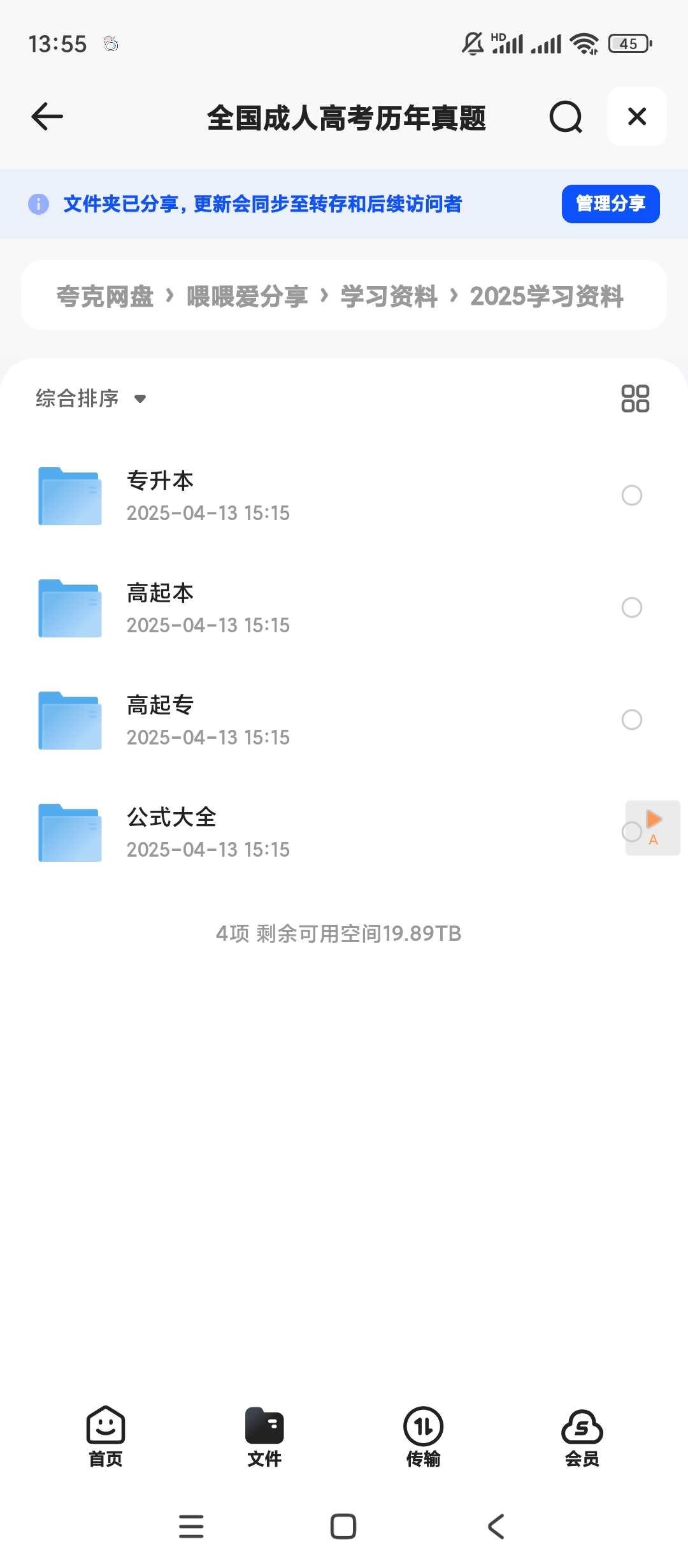Select the 高起本 folder selection circle
The width and height of the screenshot is (688, 1568).
[631, 608]
